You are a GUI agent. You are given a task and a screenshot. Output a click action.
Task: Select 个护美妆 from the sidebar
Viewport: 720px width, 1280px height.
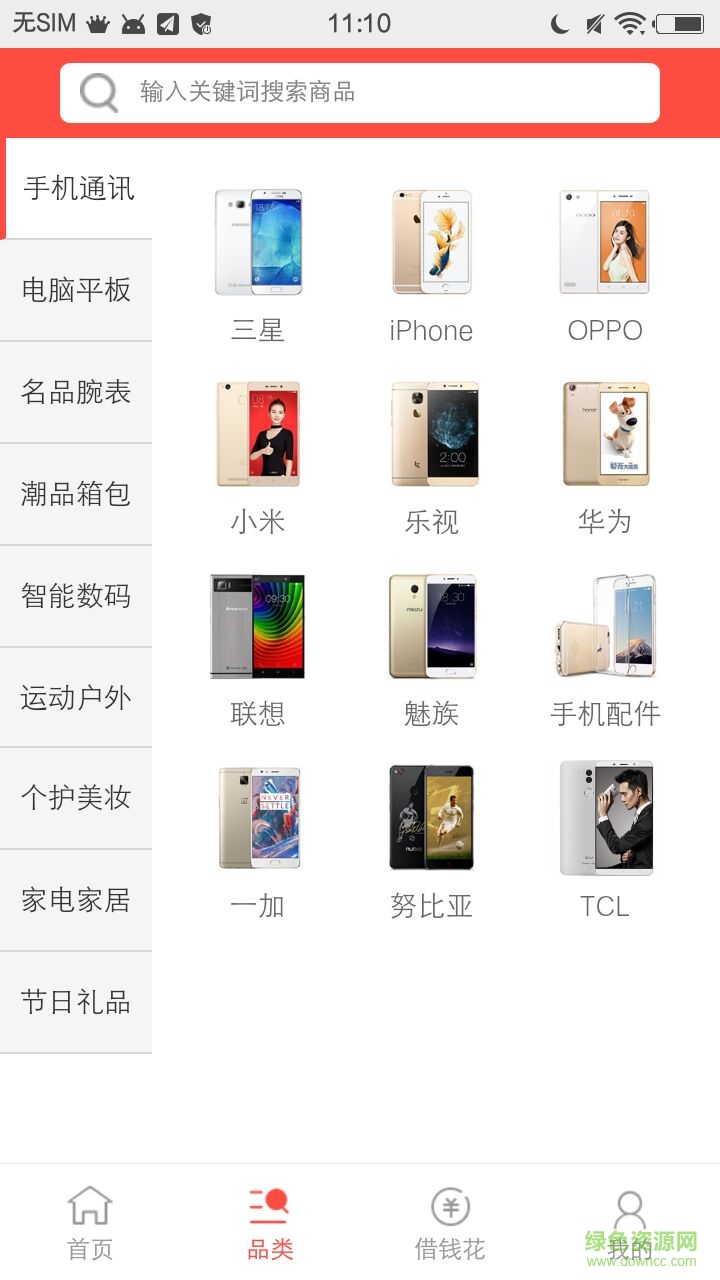pos(76,798)
